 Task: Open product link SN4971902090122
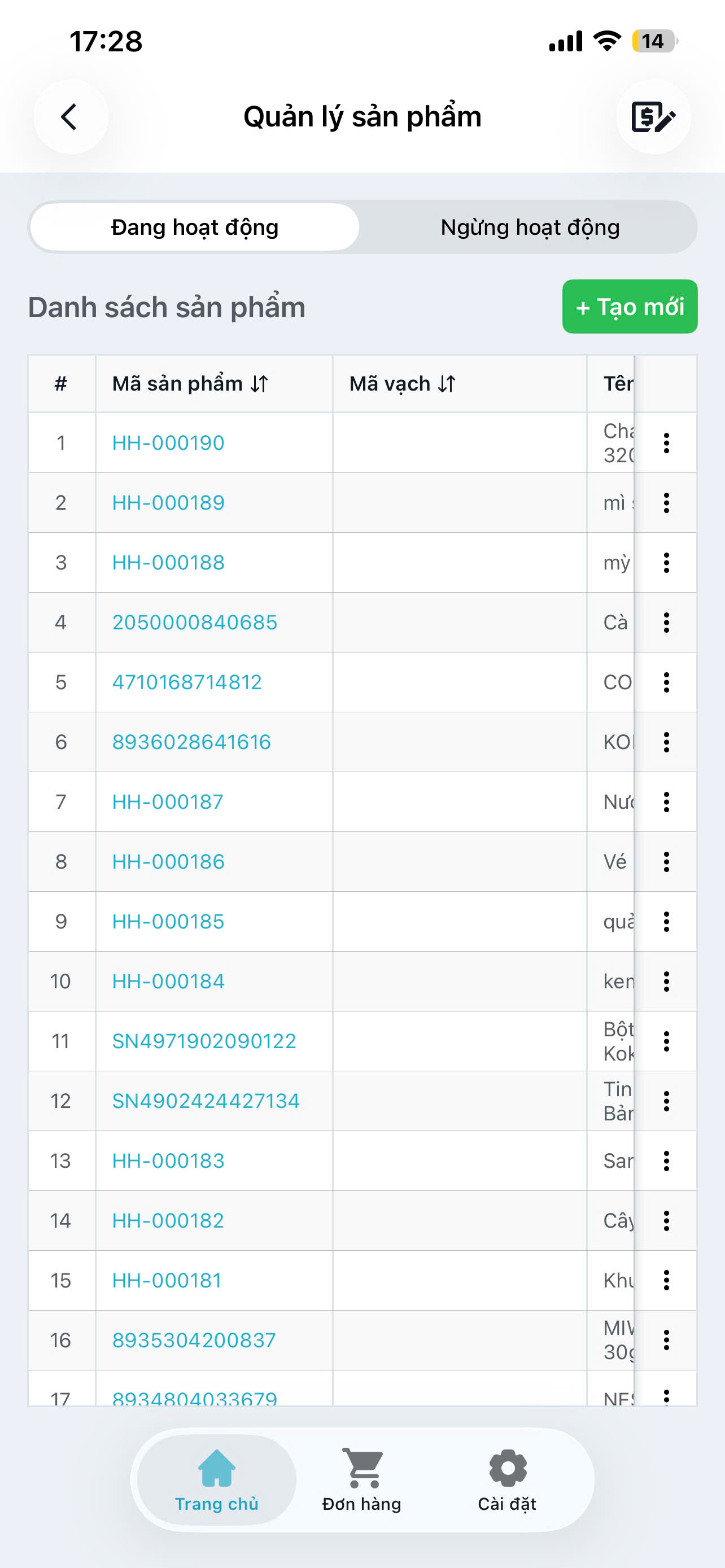click(x=204, y=1041)
